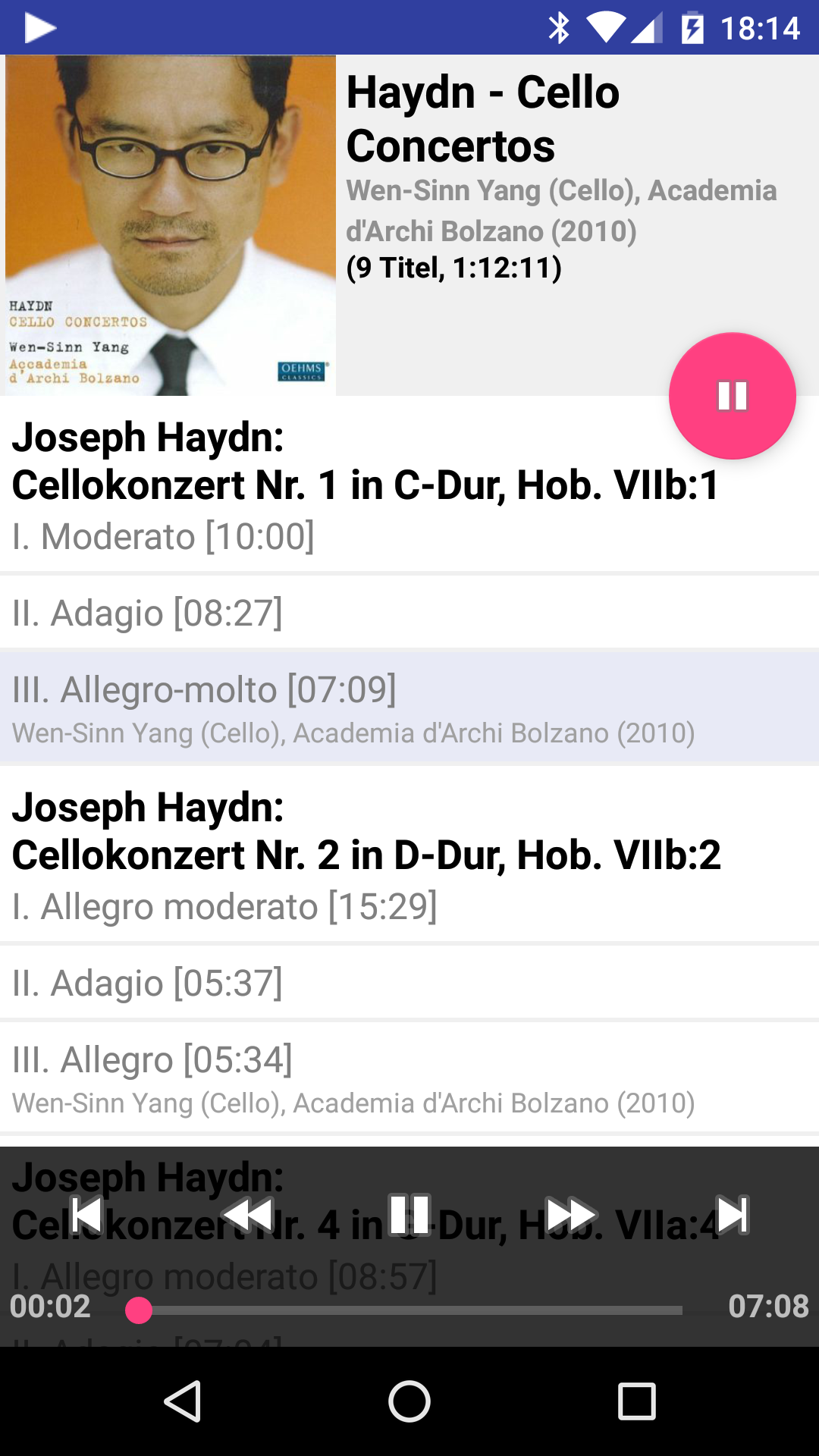Play III. Allegro [05:34] track
This screenshot has height=1456, width=819.
409,1077
